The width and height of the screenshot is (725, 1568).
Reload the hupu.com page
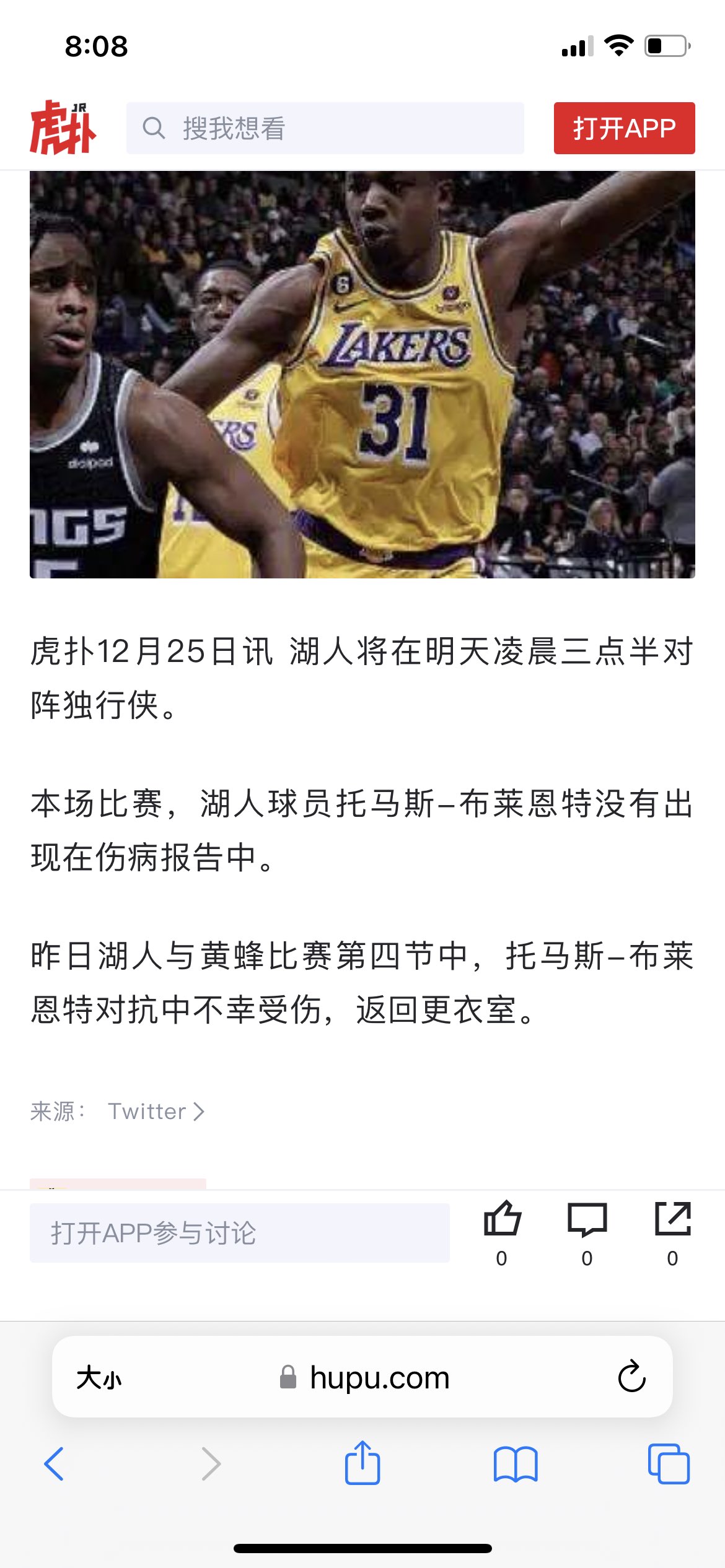631,1377
